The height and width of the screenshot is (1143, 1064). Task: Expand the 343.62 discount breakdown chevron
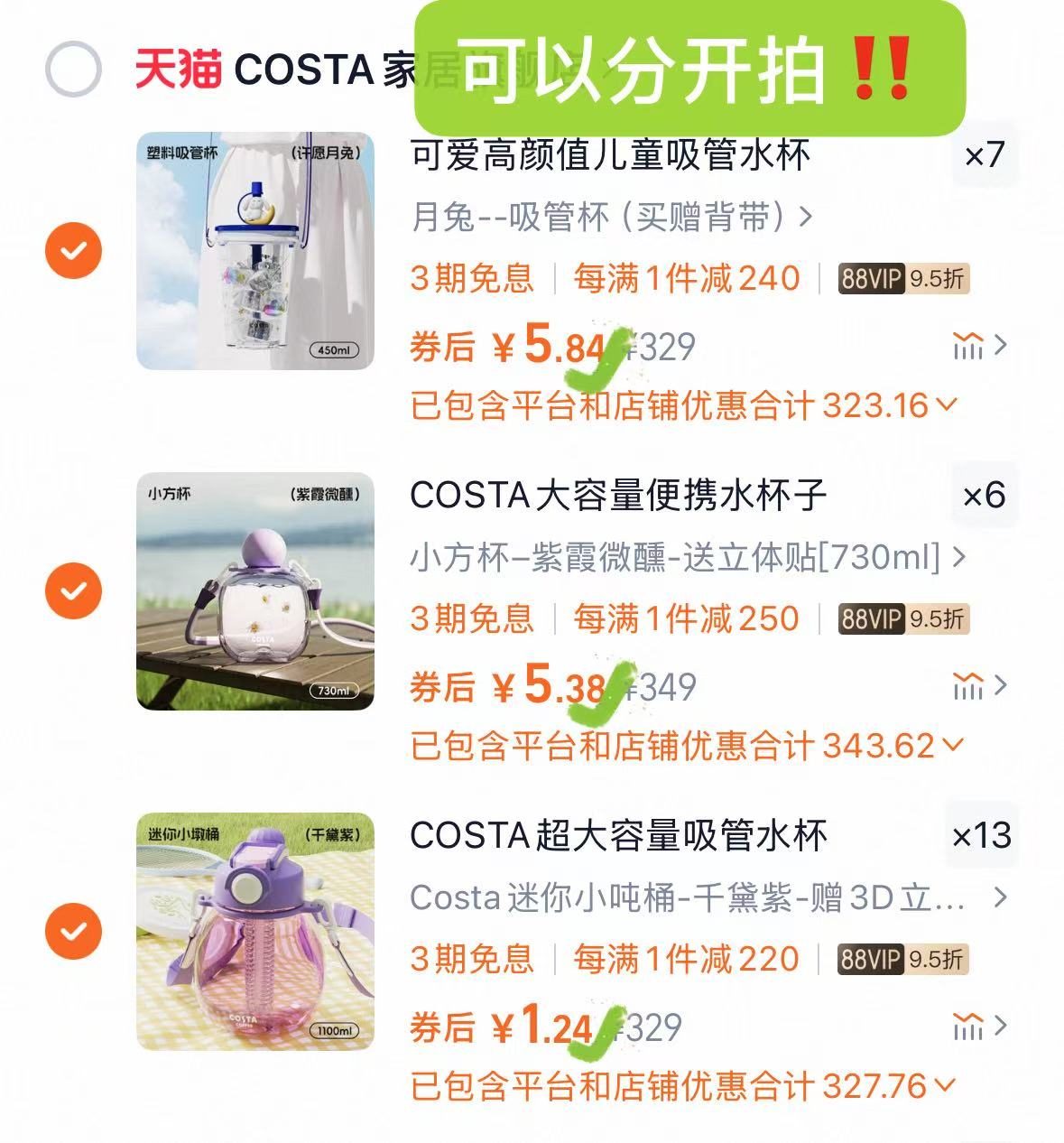tap(950, 746)
